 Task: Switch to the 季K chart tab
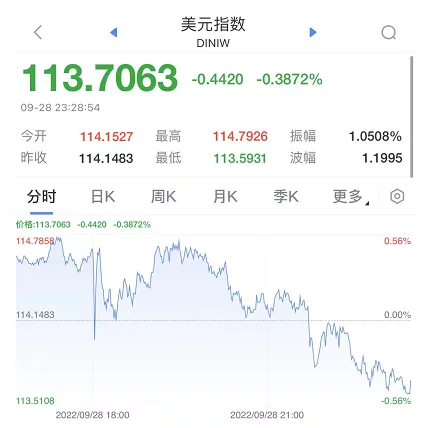pos(286,197)
